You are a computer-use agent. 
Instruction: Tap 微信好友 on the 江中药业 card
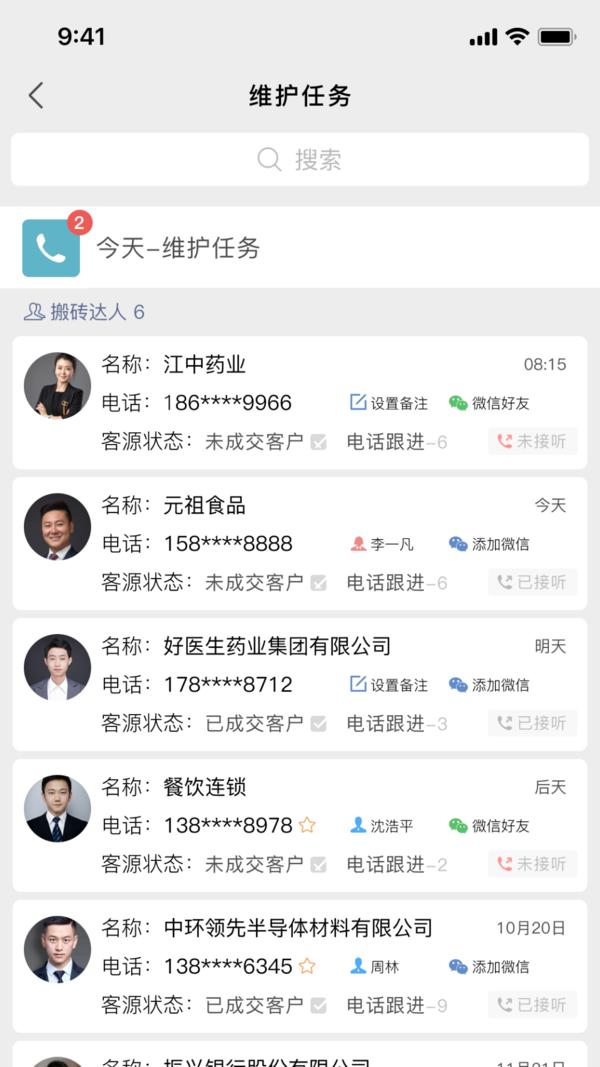pyautogui.click(x=489, y=403)
